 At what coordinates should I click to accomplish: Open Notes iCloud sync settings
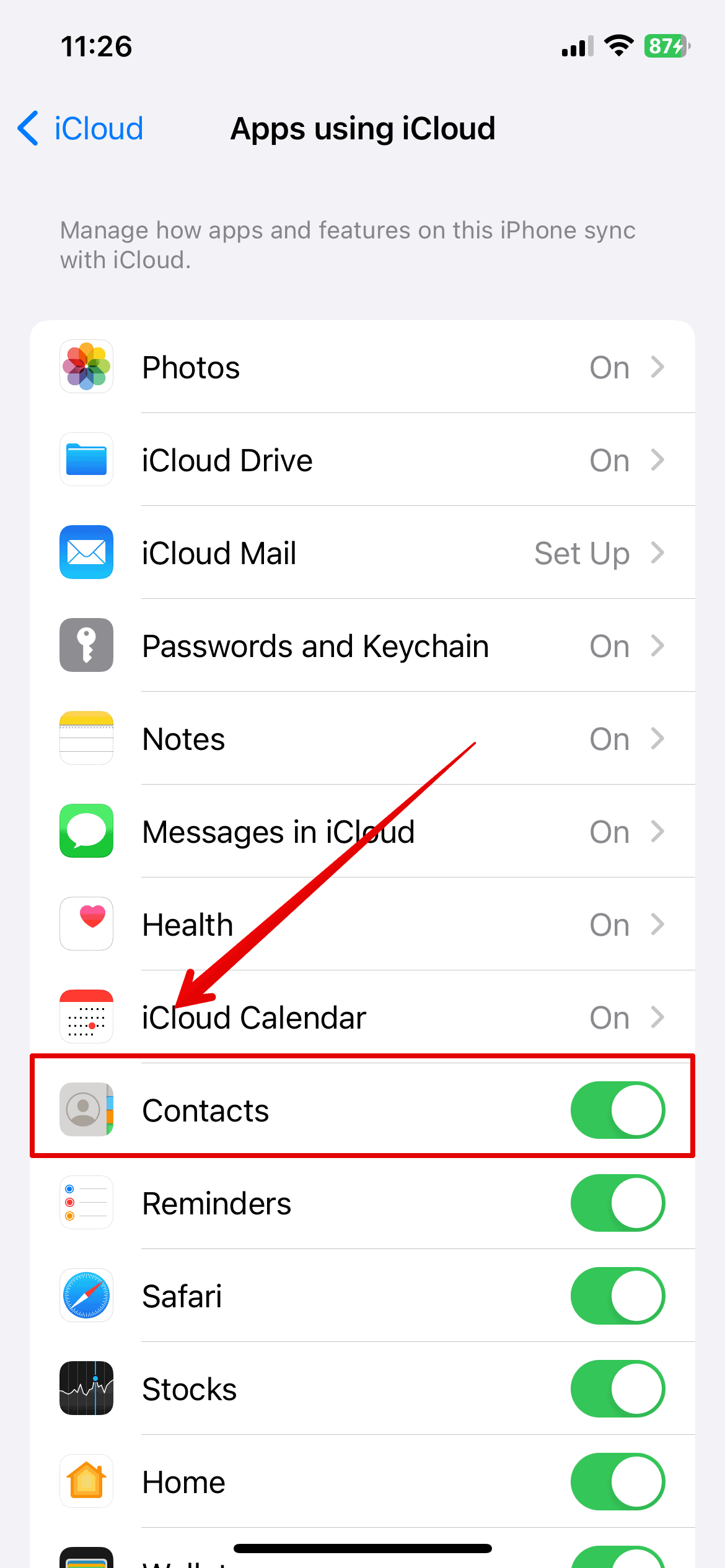click(x=362, y=739)
